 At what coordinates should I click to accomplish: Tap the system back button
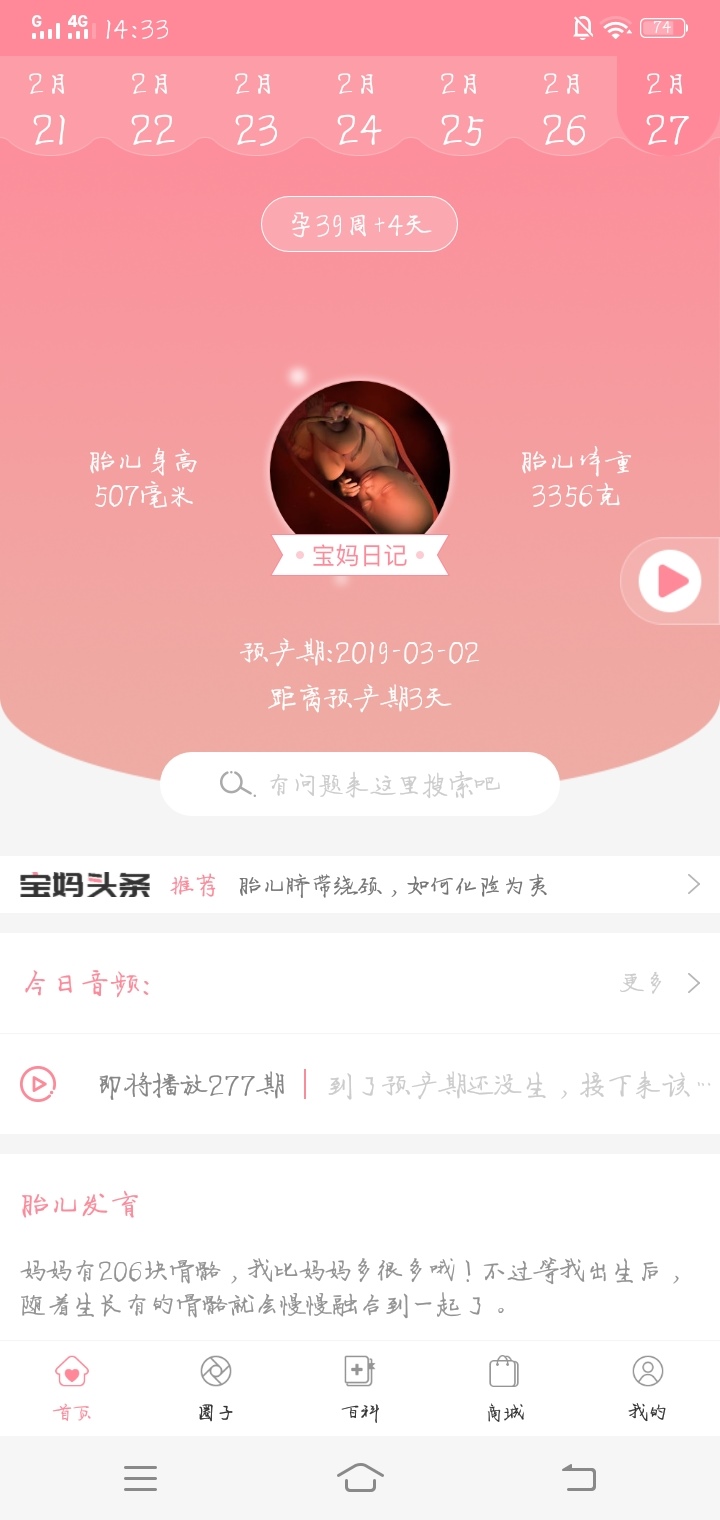[578, 1477]
